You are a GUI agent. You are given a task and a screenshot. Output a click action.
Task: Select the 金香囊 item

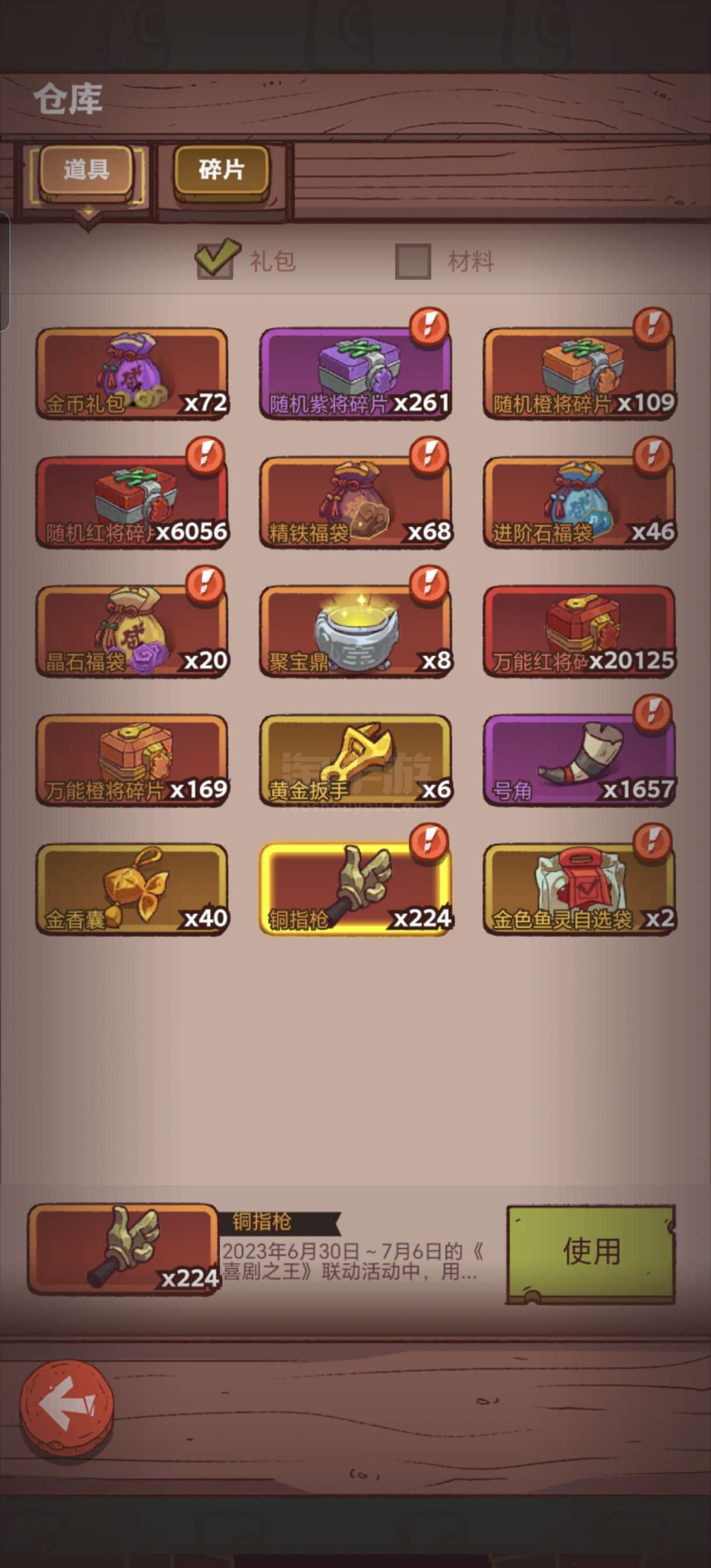[x=132, y=889]
